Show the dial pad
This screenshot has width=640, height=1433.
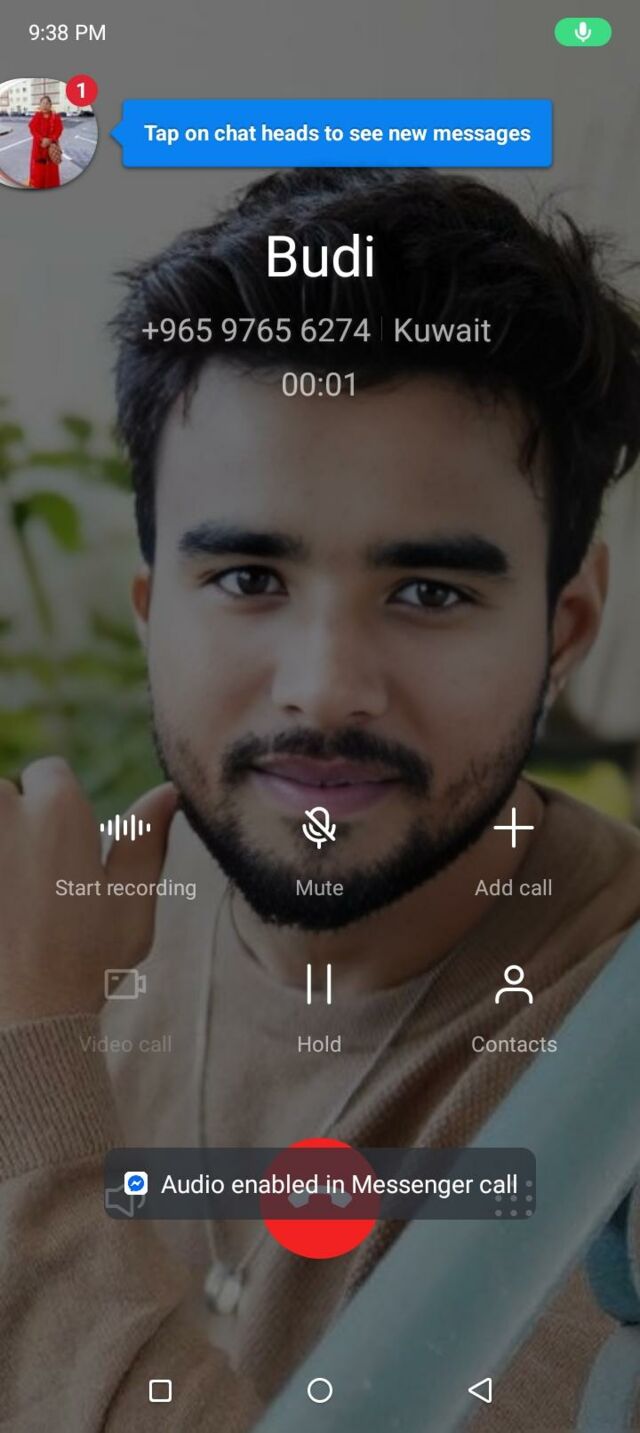[513, 1200]
